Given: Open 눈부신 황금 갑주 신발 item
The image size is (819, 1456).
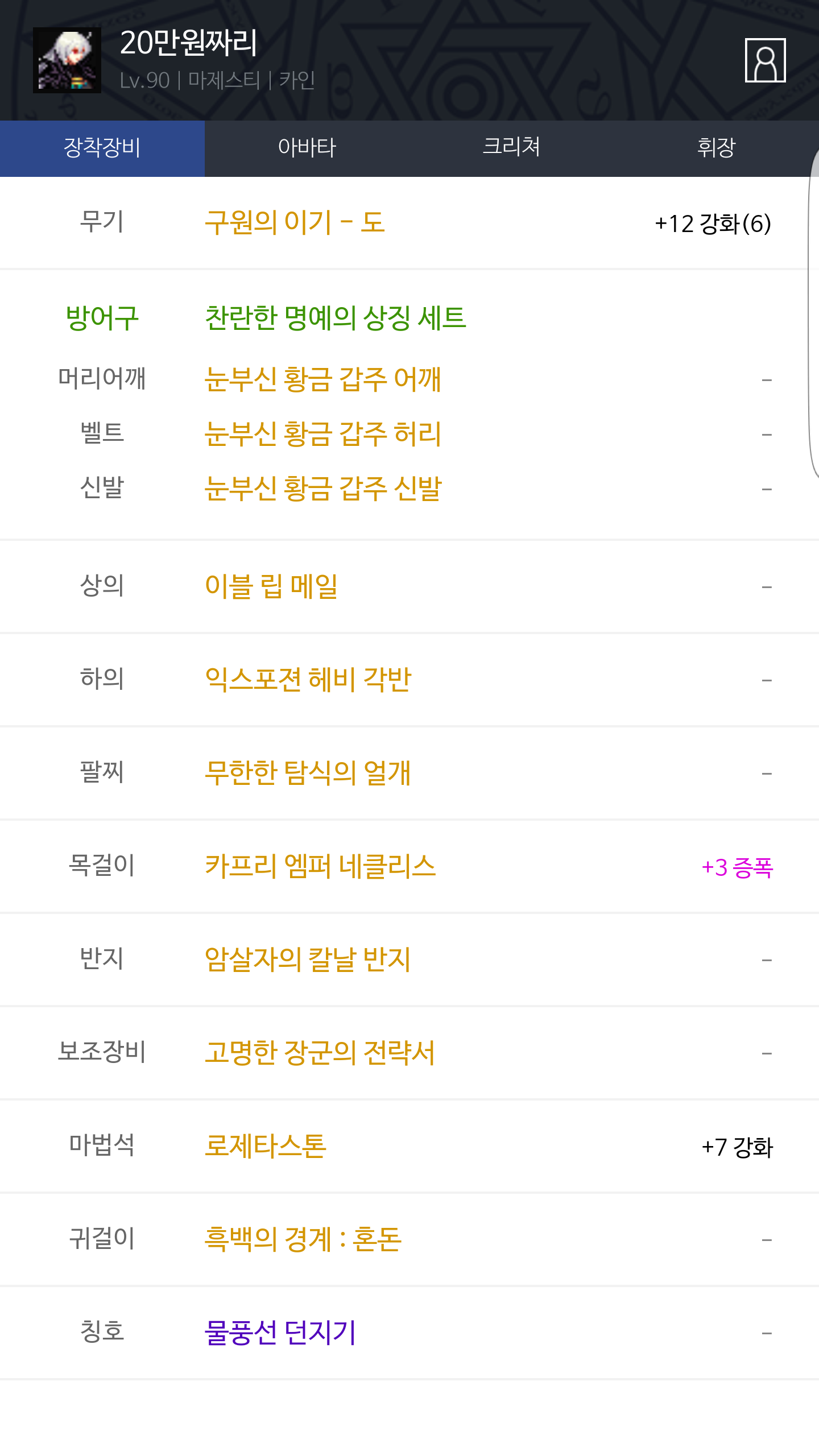Looking at the screenshot, I should (x=323, y=489).
